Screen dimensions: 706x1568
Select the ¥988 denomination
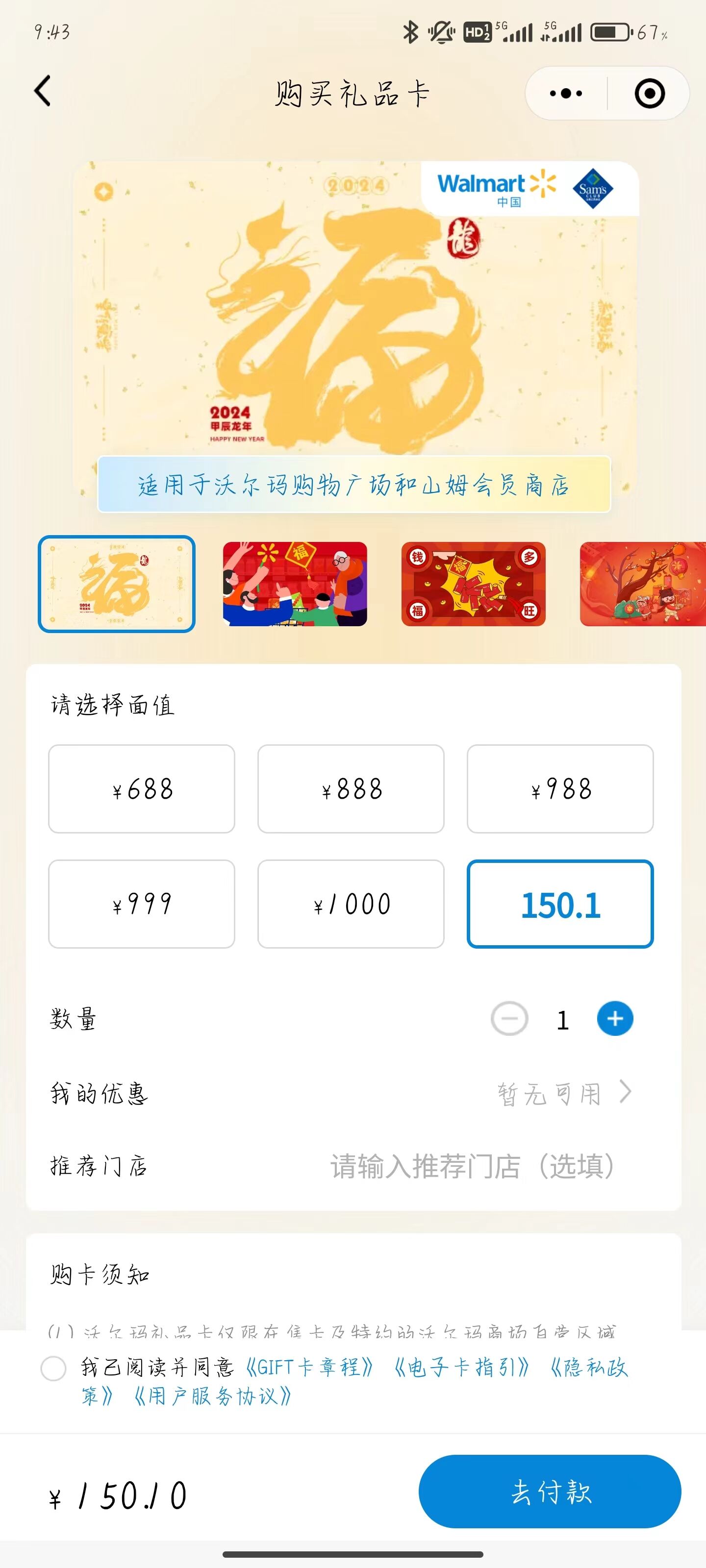coord(560,789)
